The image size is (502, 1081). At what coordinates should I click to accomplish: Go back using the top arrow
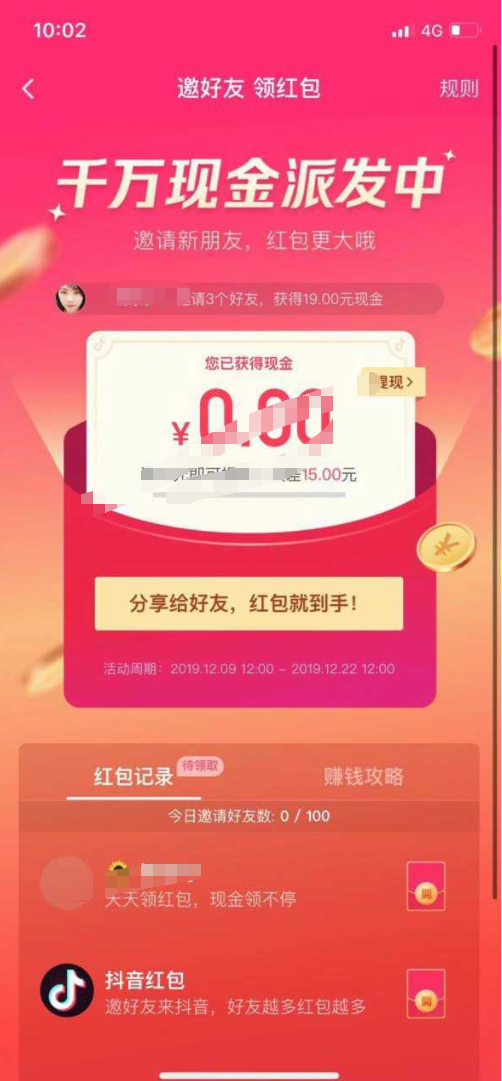pyautogui.click(x=28, y=88)
